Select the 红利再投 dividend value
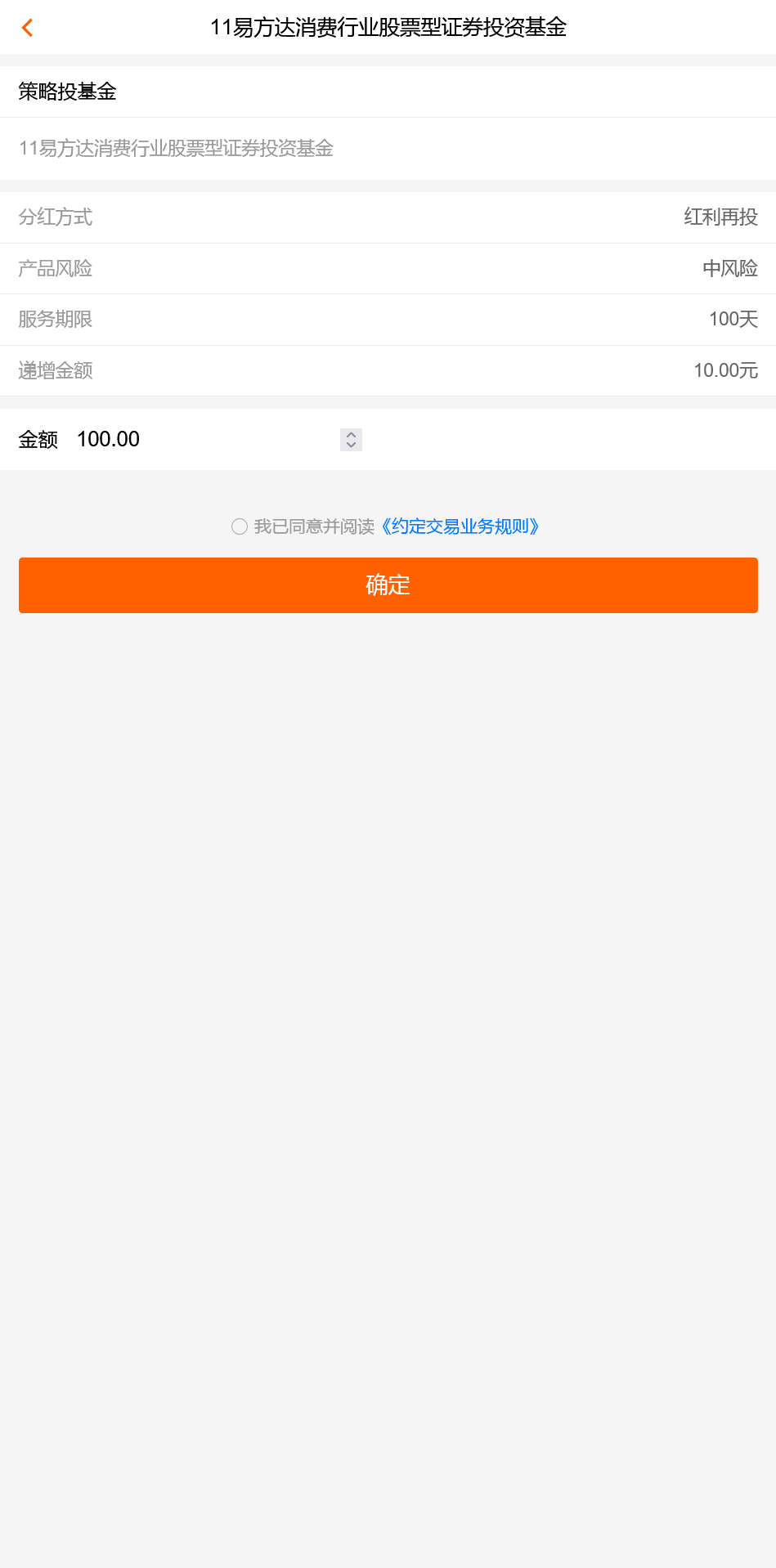This screenshot has height=1568, width=776. (720, 217)
